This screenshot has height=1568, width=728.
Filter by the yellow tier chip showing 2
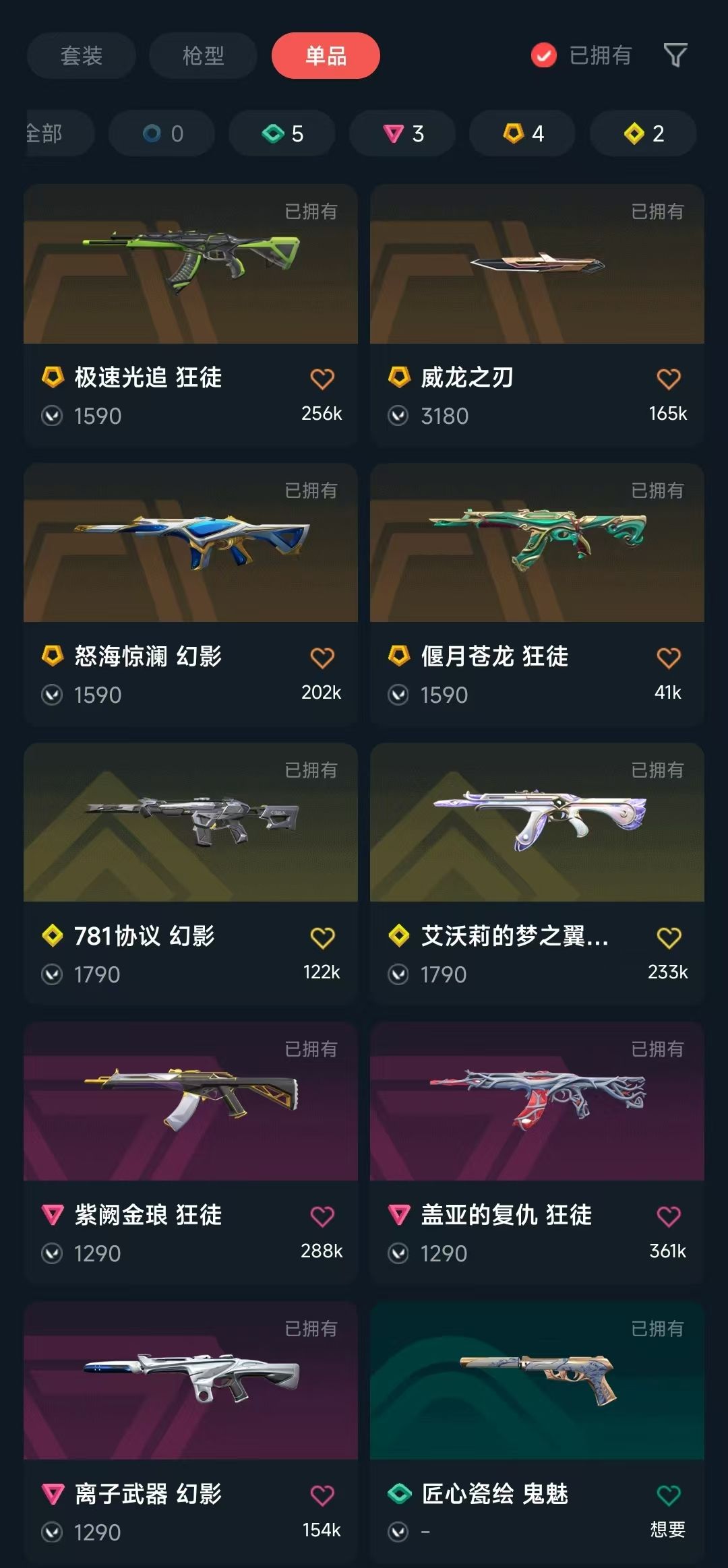[643, 133]
